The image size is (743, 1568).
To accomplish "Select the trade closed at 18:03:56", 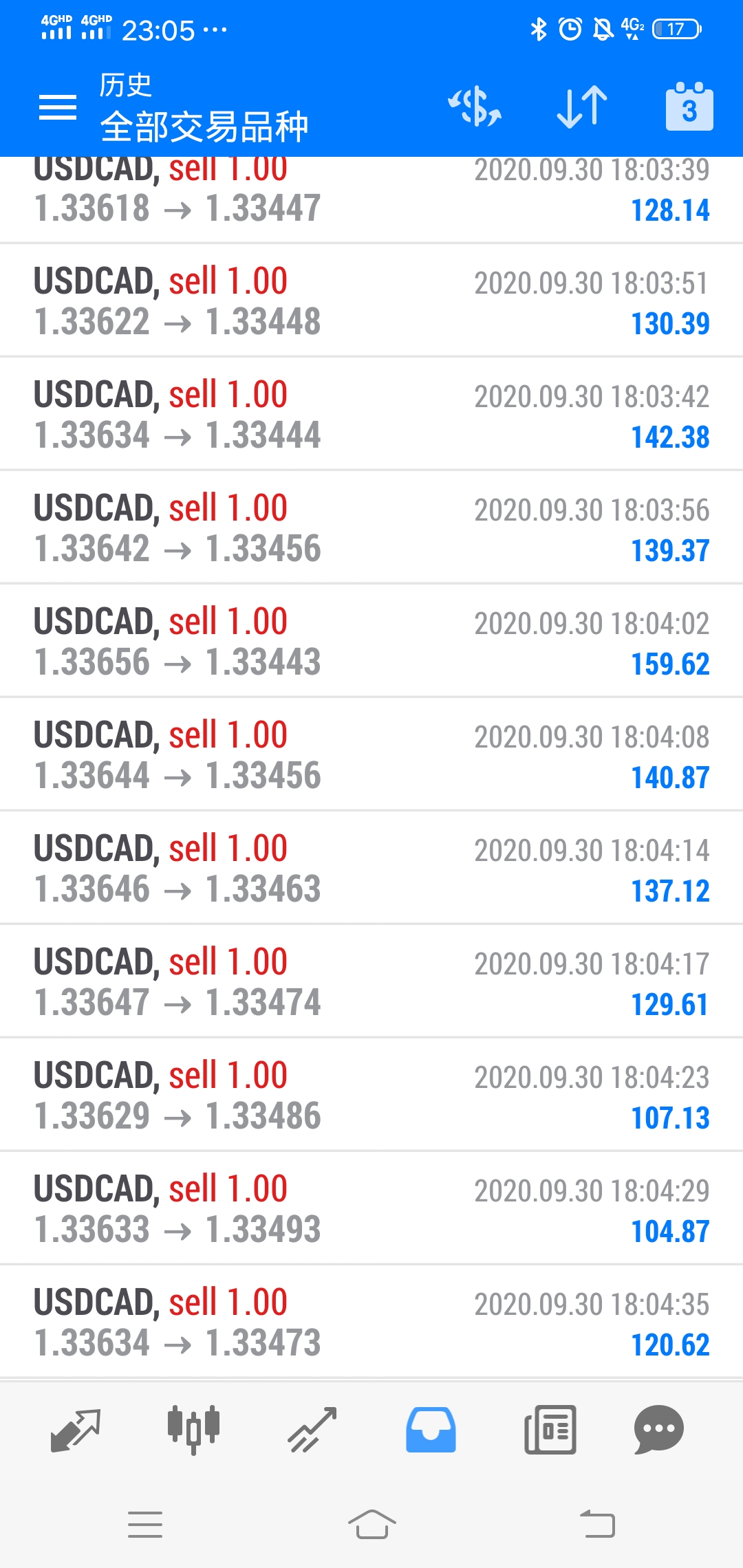I will coord(371,527).
